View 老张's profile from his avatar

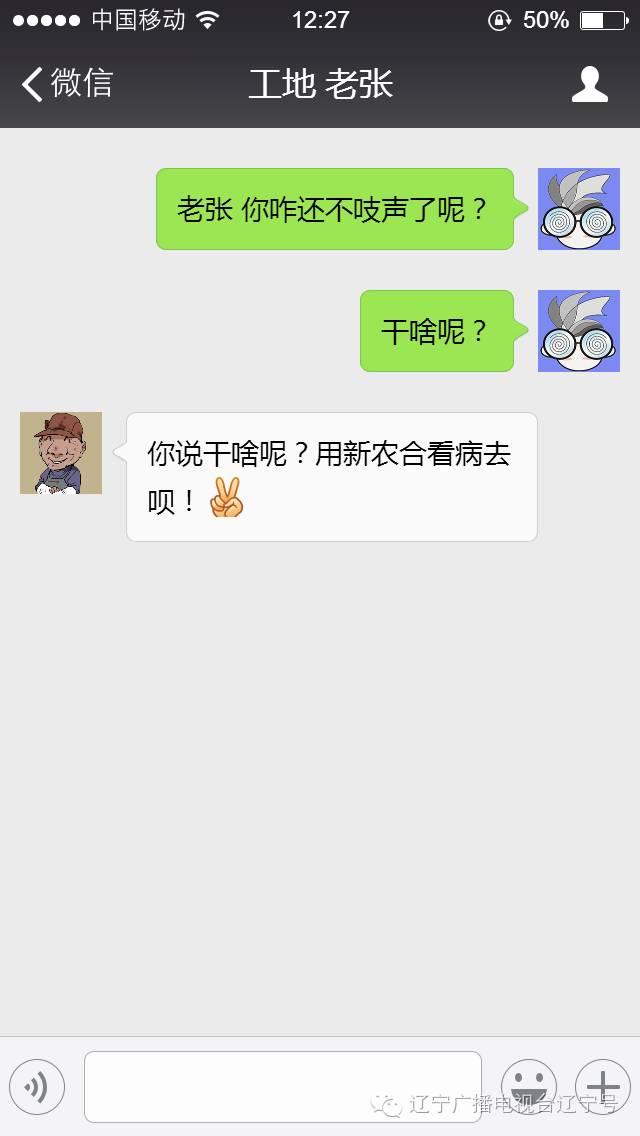(x=61, y=453)
